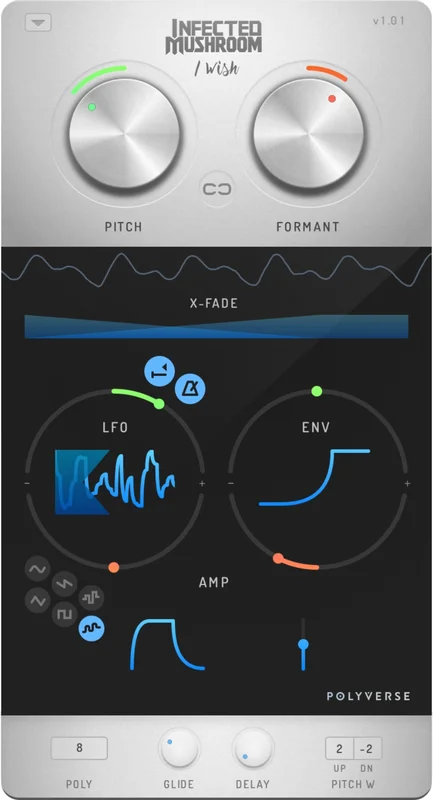This screenshot has width=433, height=800.
Task: Tap the large PITCH knob
Action: [x=124, y=134]
